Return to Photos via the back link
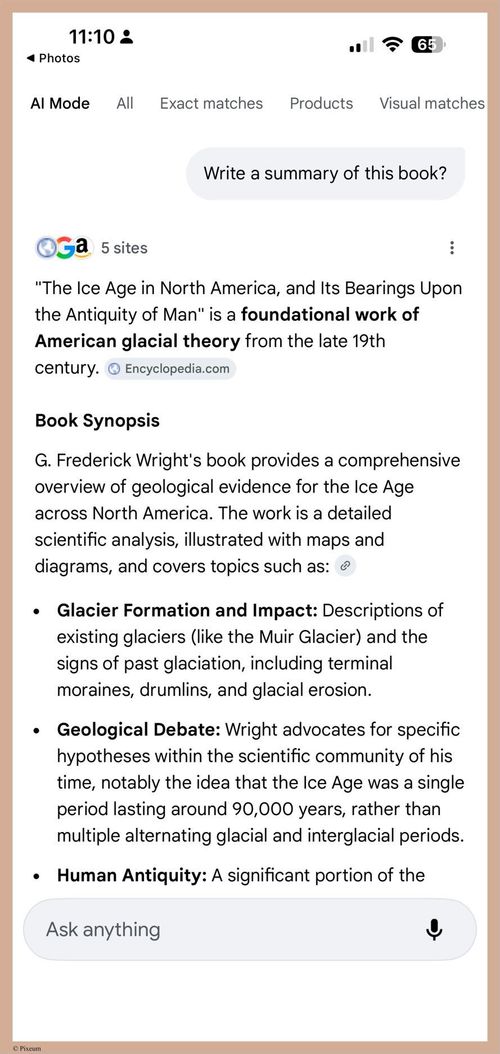 coord(52,58)
